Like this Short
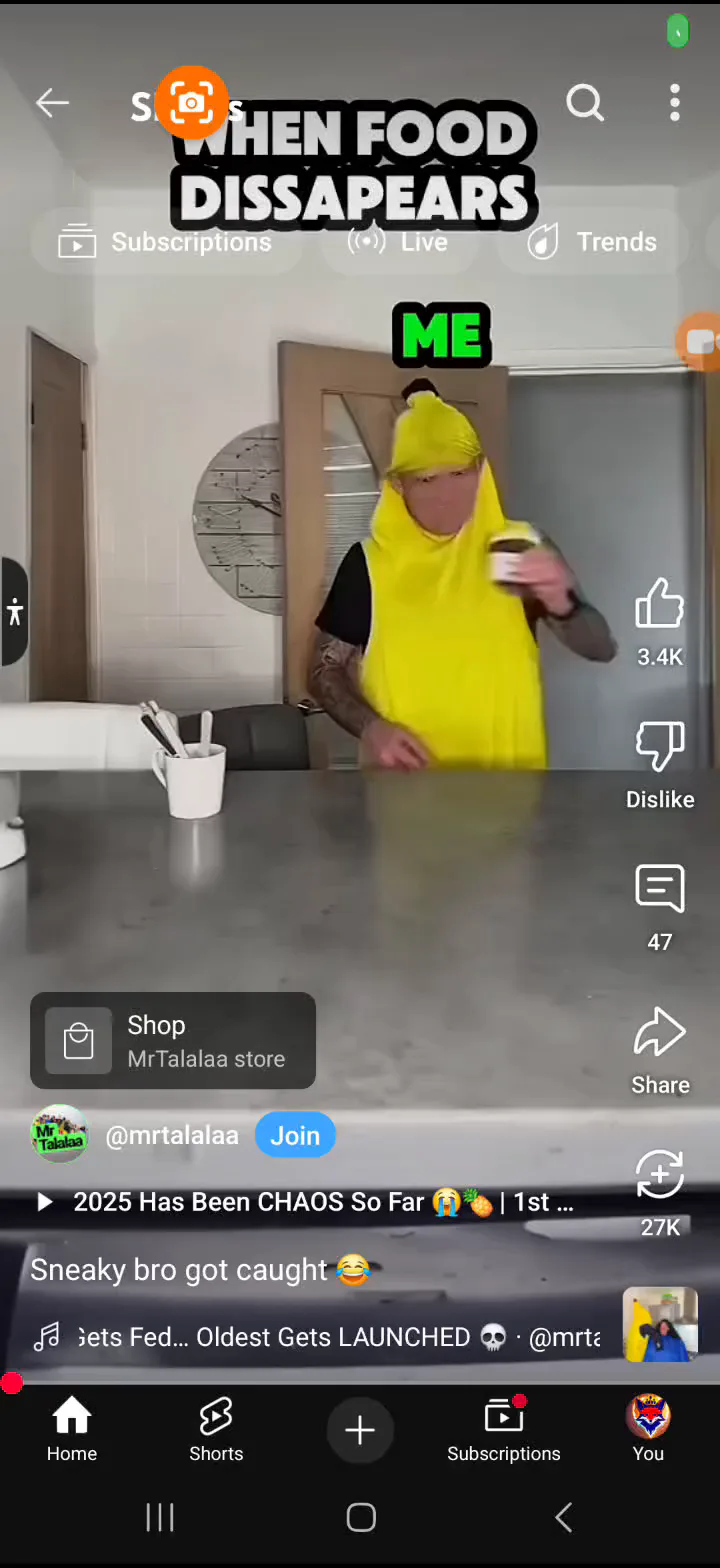The width and height of the screenshot is (720, 1568). [x=660, y=621]
